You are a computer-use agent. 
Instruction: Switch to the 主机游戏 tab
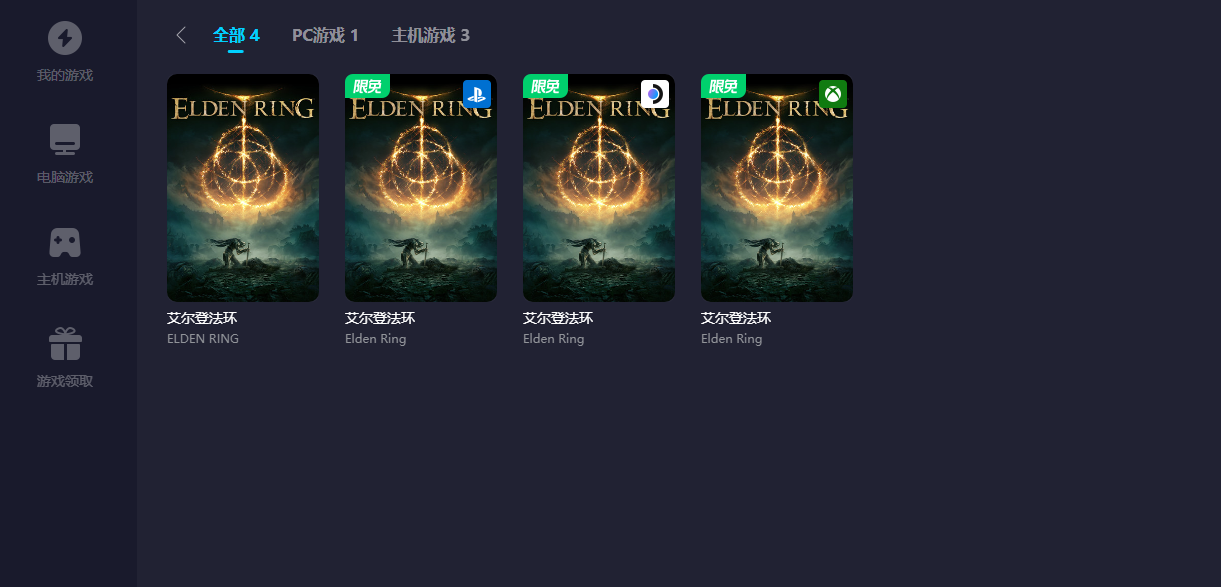coord(430,36)
